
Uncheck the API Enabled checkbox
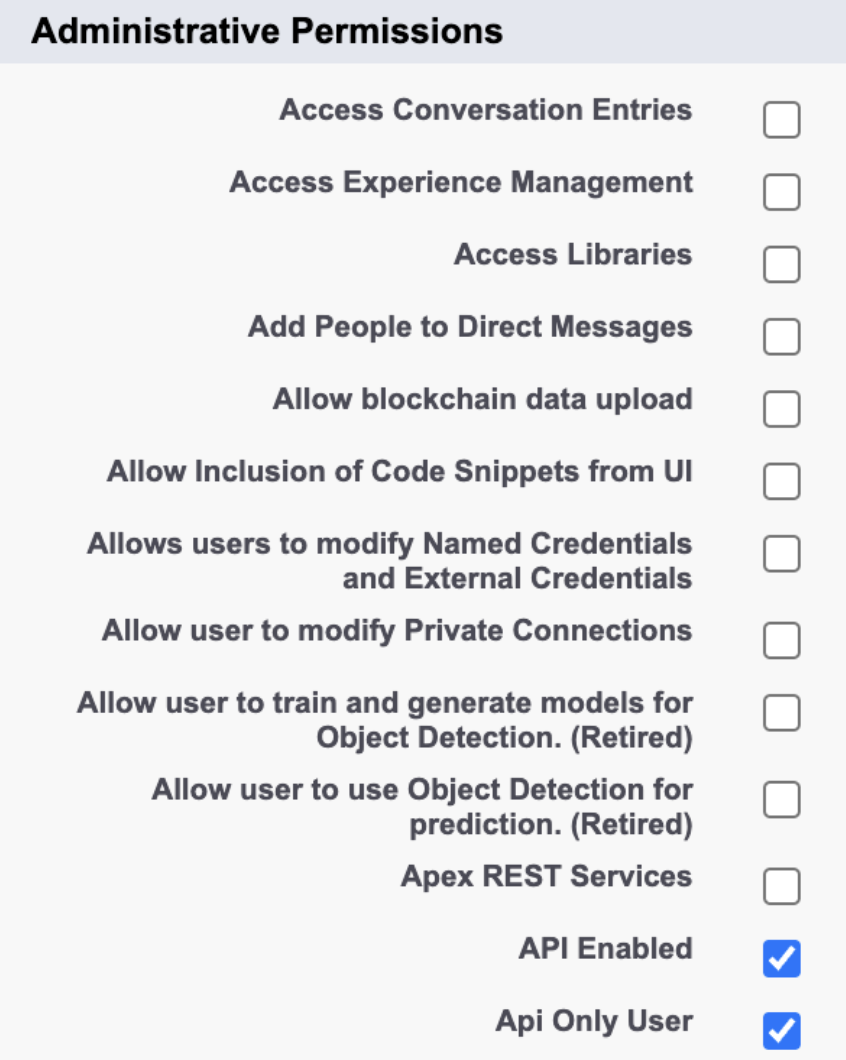tap(781, 958)
